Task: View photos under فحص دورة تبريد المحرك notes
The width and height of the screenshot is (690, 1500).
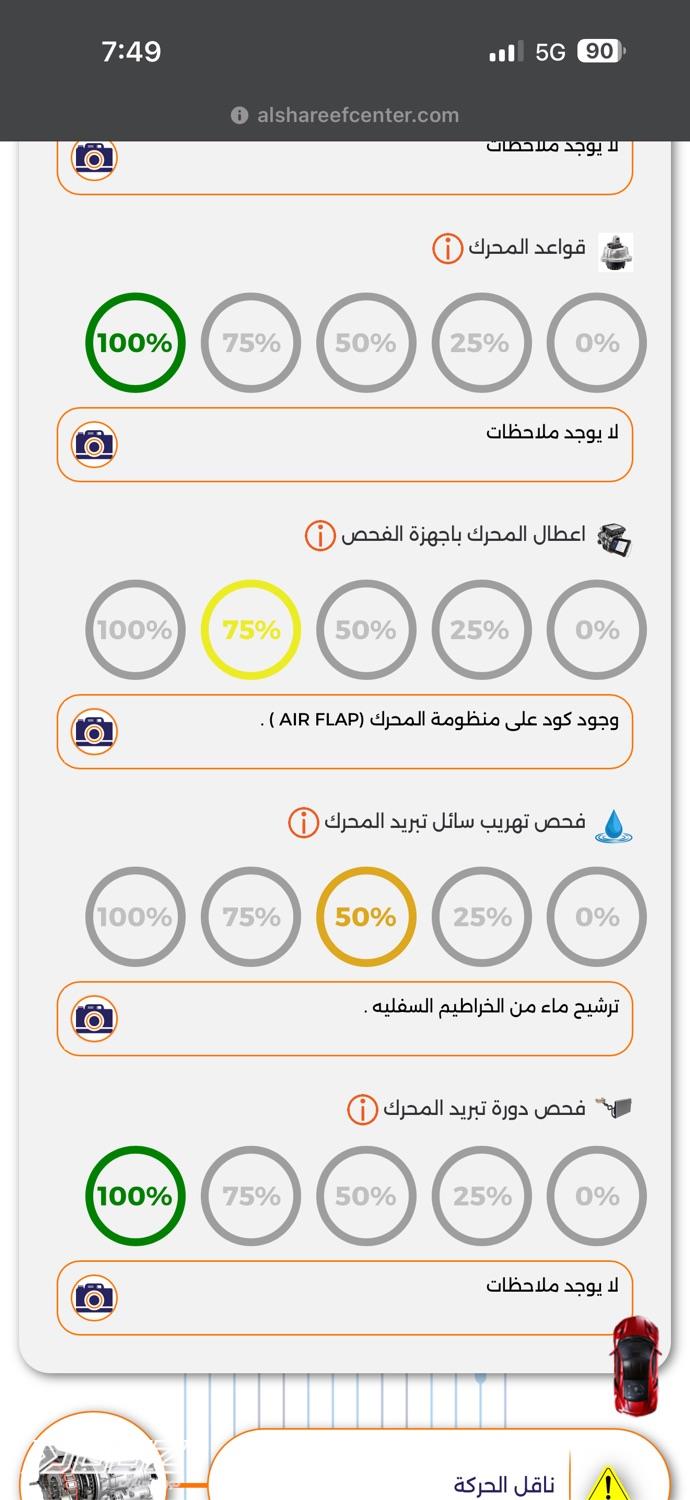Action: point(94,1298)
